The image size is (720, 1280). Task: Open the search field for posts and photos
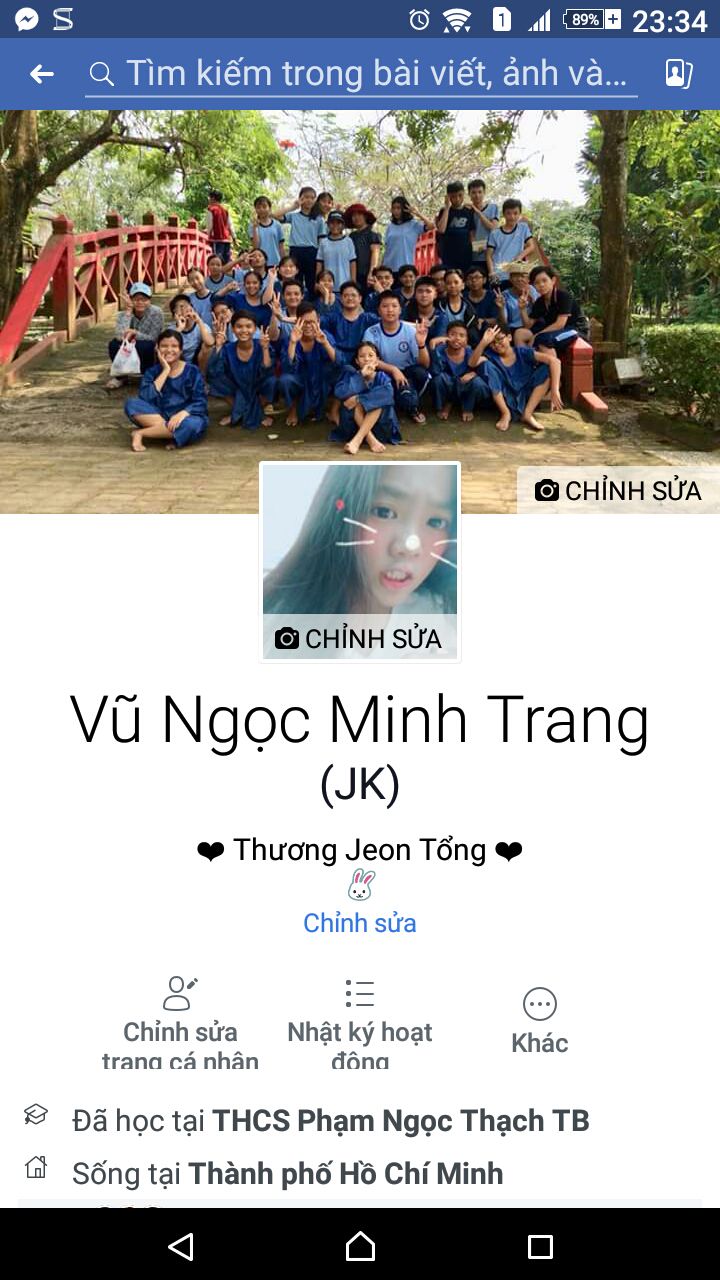(361, 74)
